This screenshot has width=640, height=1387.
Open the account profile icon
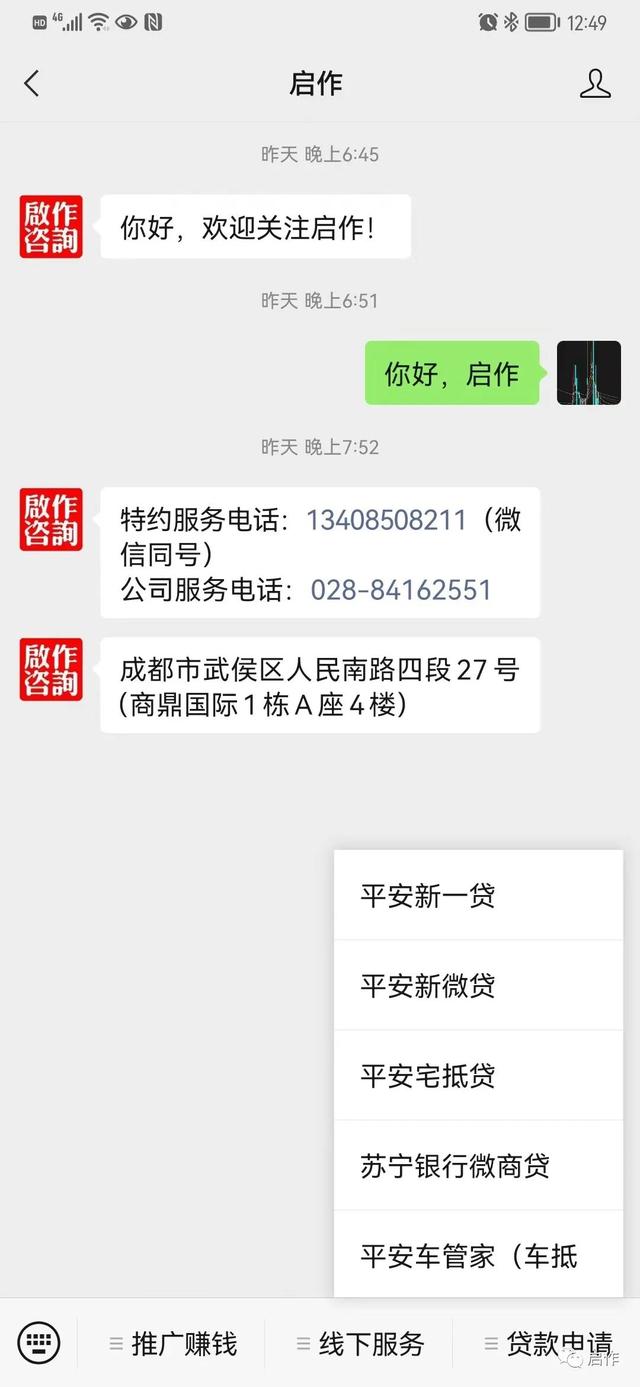[595, 84]
